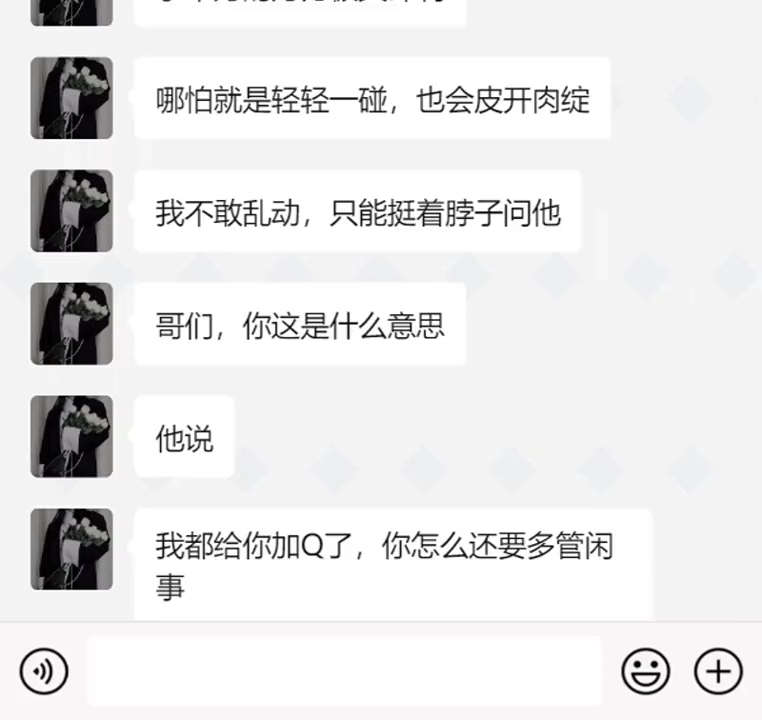The width and height of the screenshot is (762, 720).
Task: Tap sender avatar beside '他说' message
Action: click(71, 436)
